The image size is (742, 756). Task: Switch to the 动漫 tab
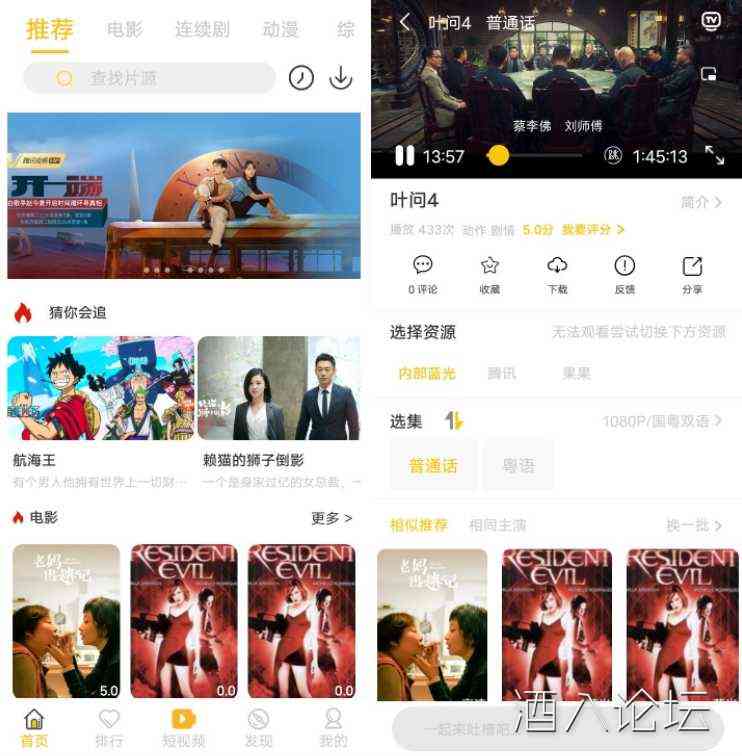280,30
